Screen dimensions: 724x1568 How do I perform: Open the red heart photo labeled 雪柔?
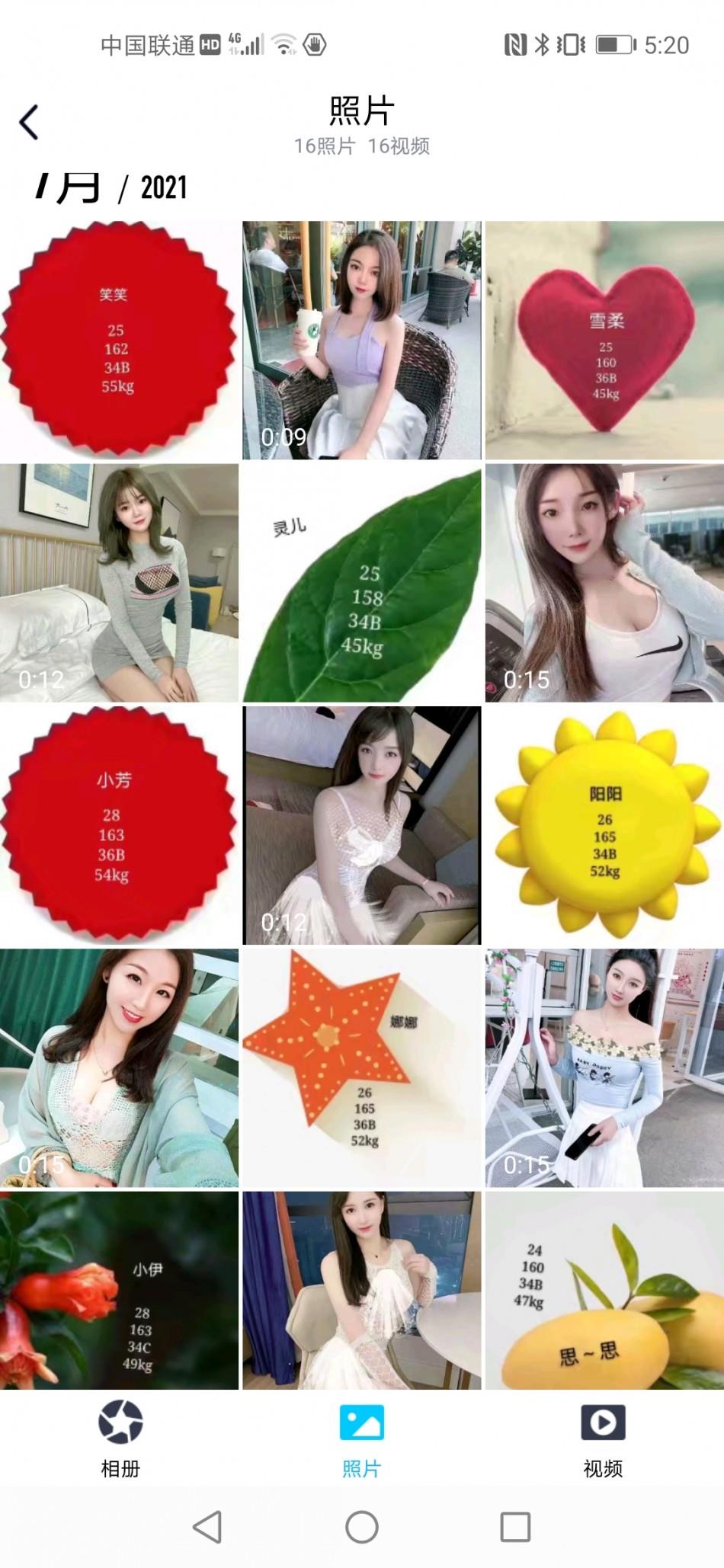coord(604,340)
